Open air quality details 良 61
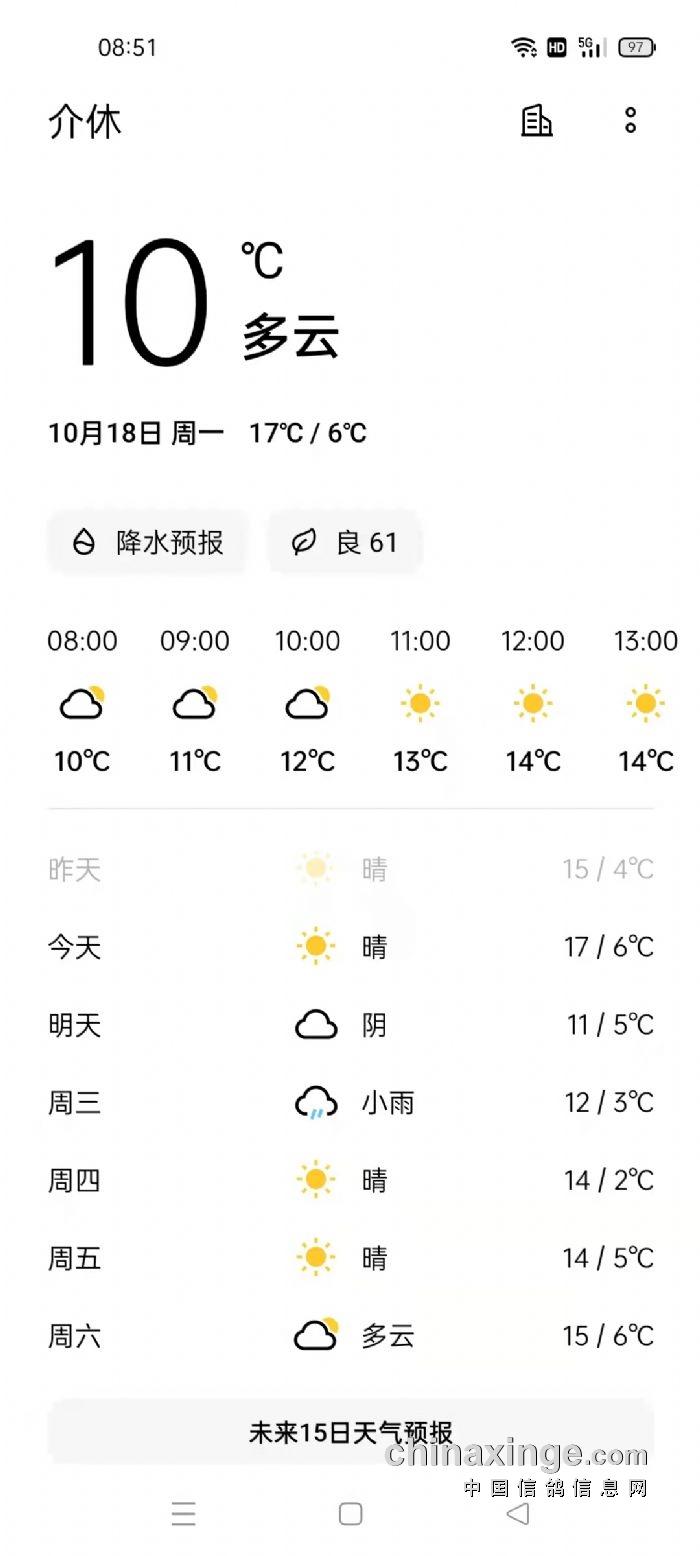 pos(345,542)
